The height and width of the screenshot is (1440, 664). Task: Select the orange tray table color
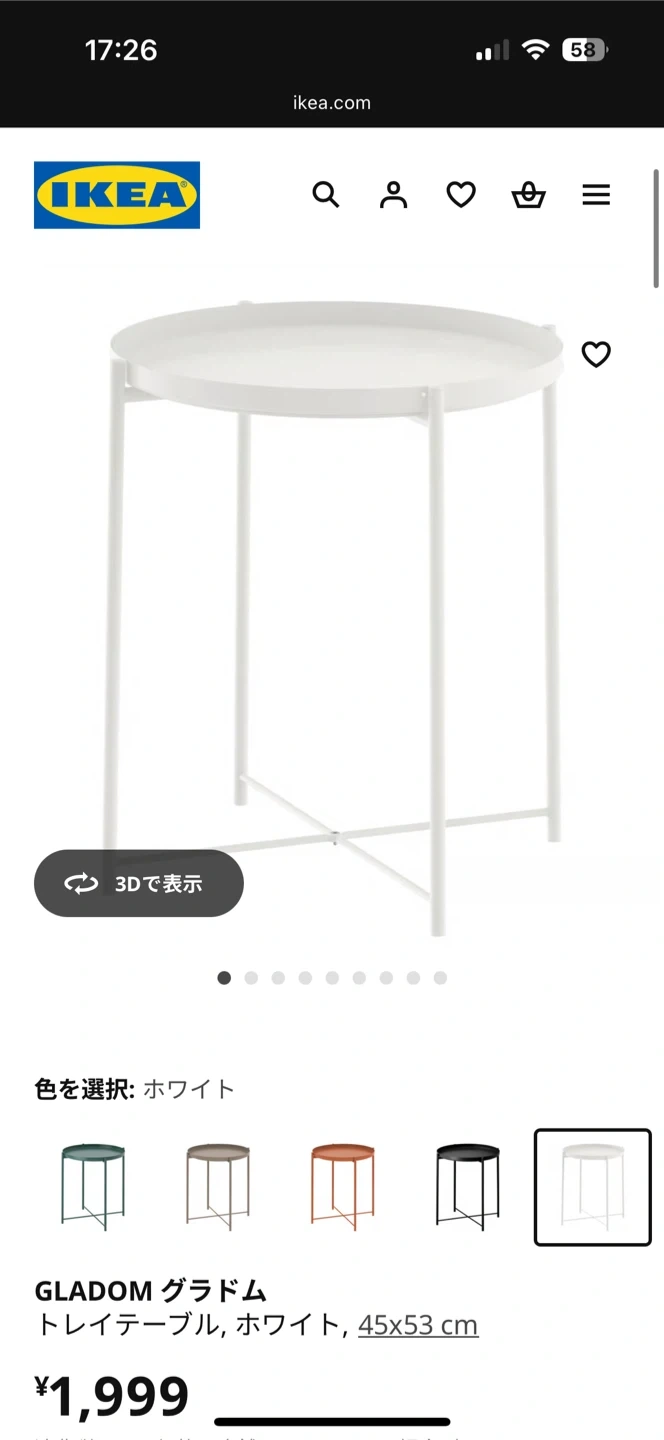click(342, 1186)
